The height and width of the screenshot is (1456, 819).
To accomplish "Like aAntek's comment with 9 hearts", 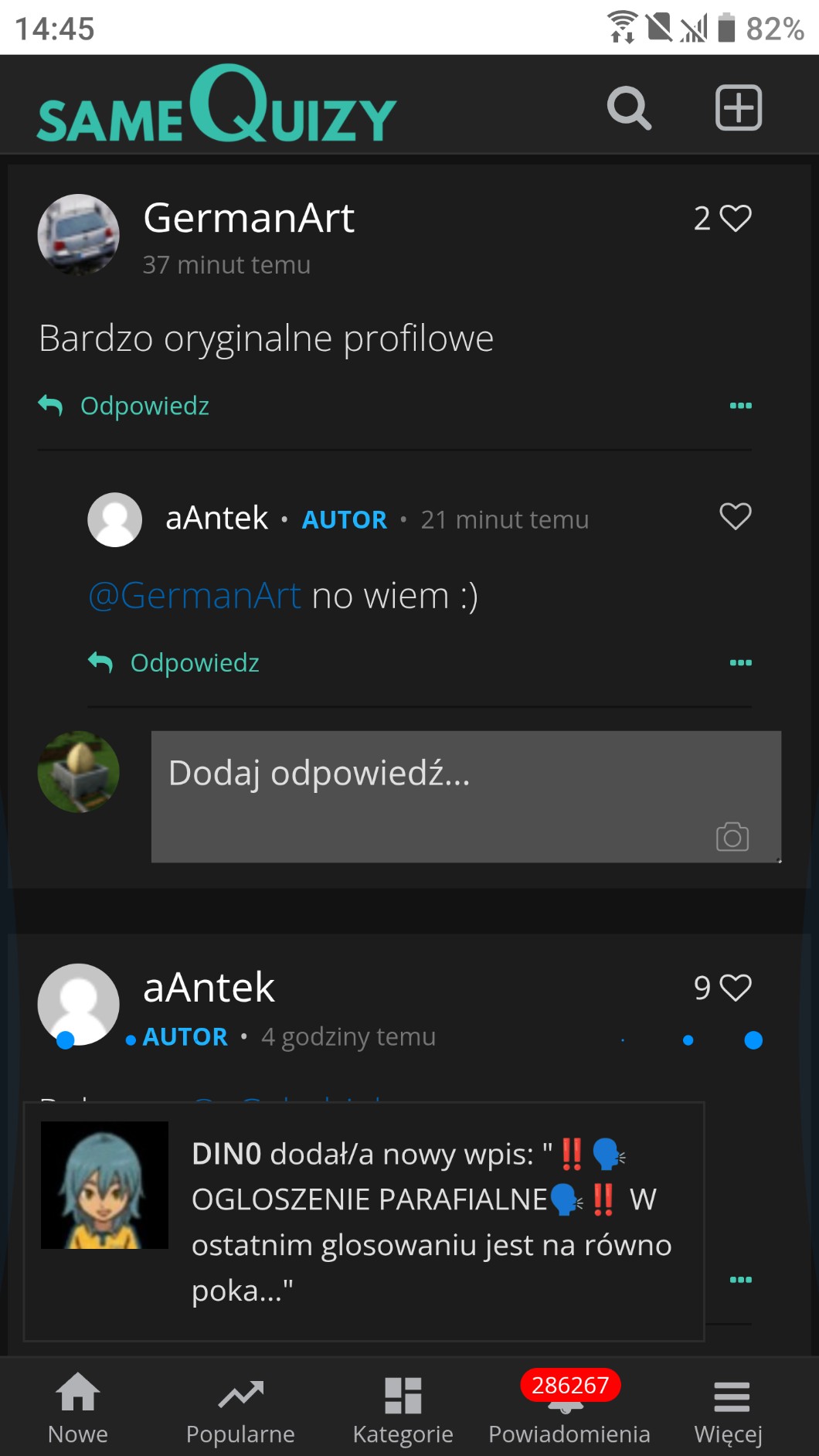I will pyautogui.click(x=735, y=988).
